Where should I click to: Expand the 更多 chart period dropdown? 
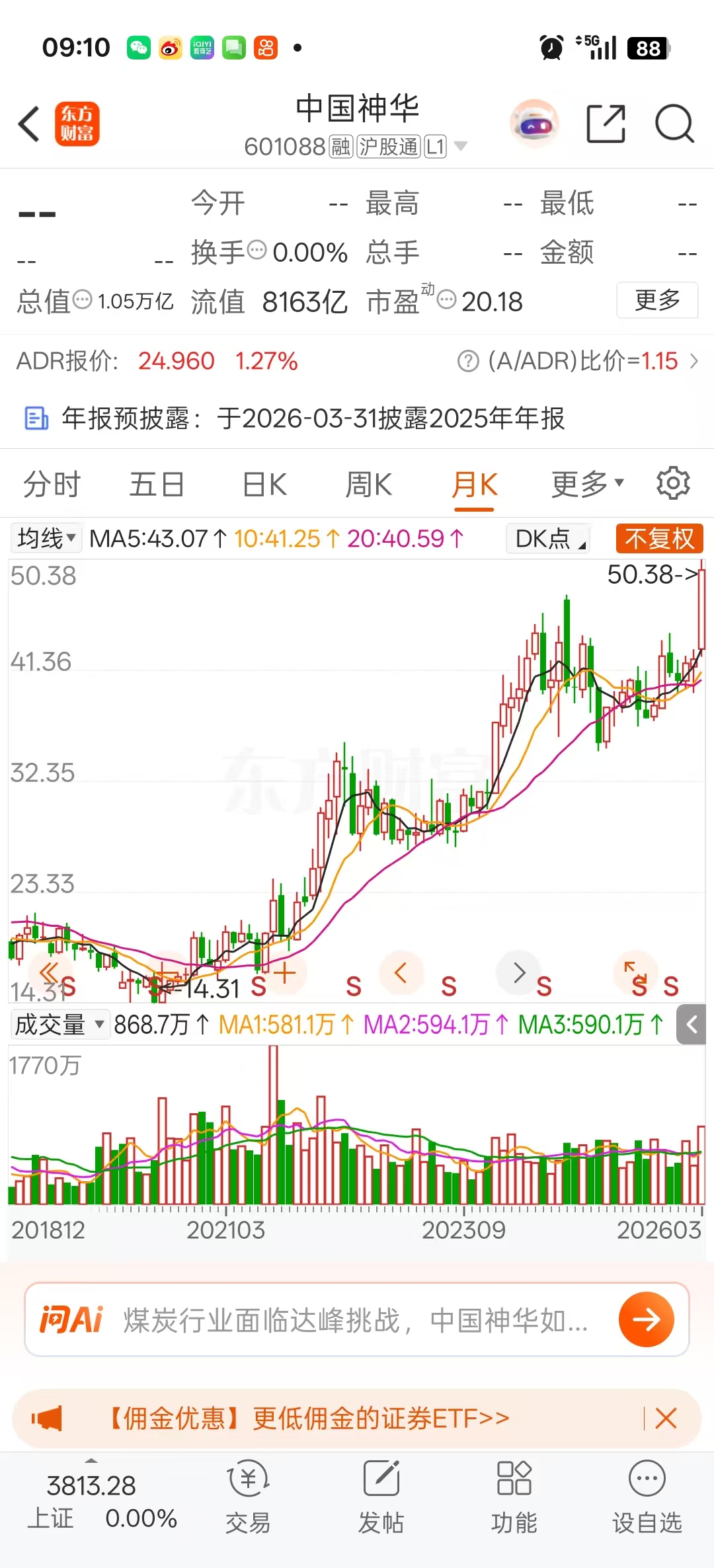587,485
